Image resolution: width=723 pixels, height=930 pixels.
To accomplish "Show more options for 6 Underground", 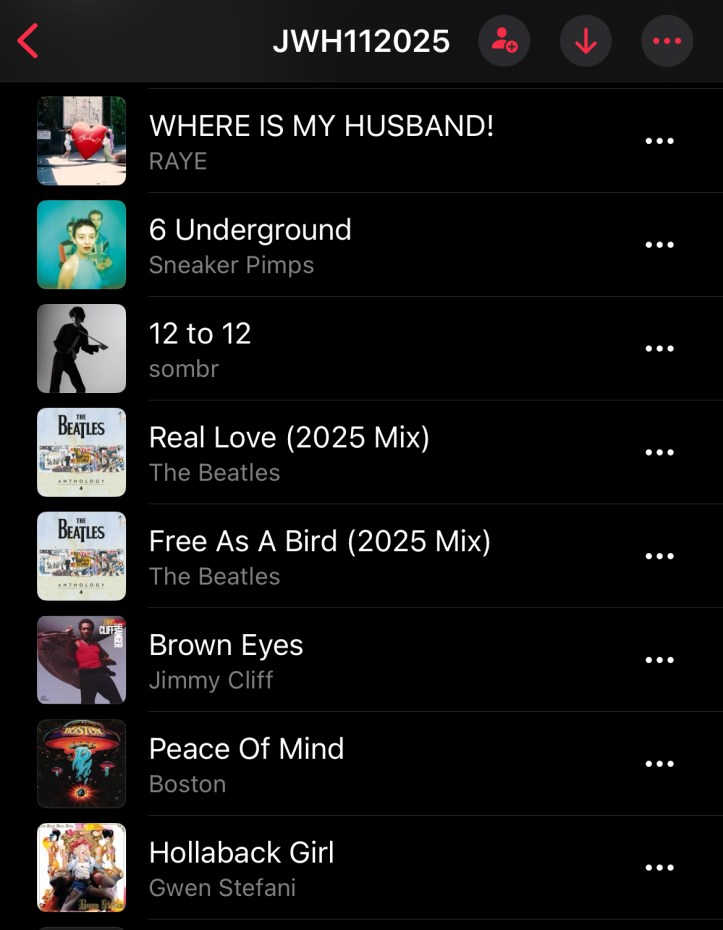I will tap(659, 245).
